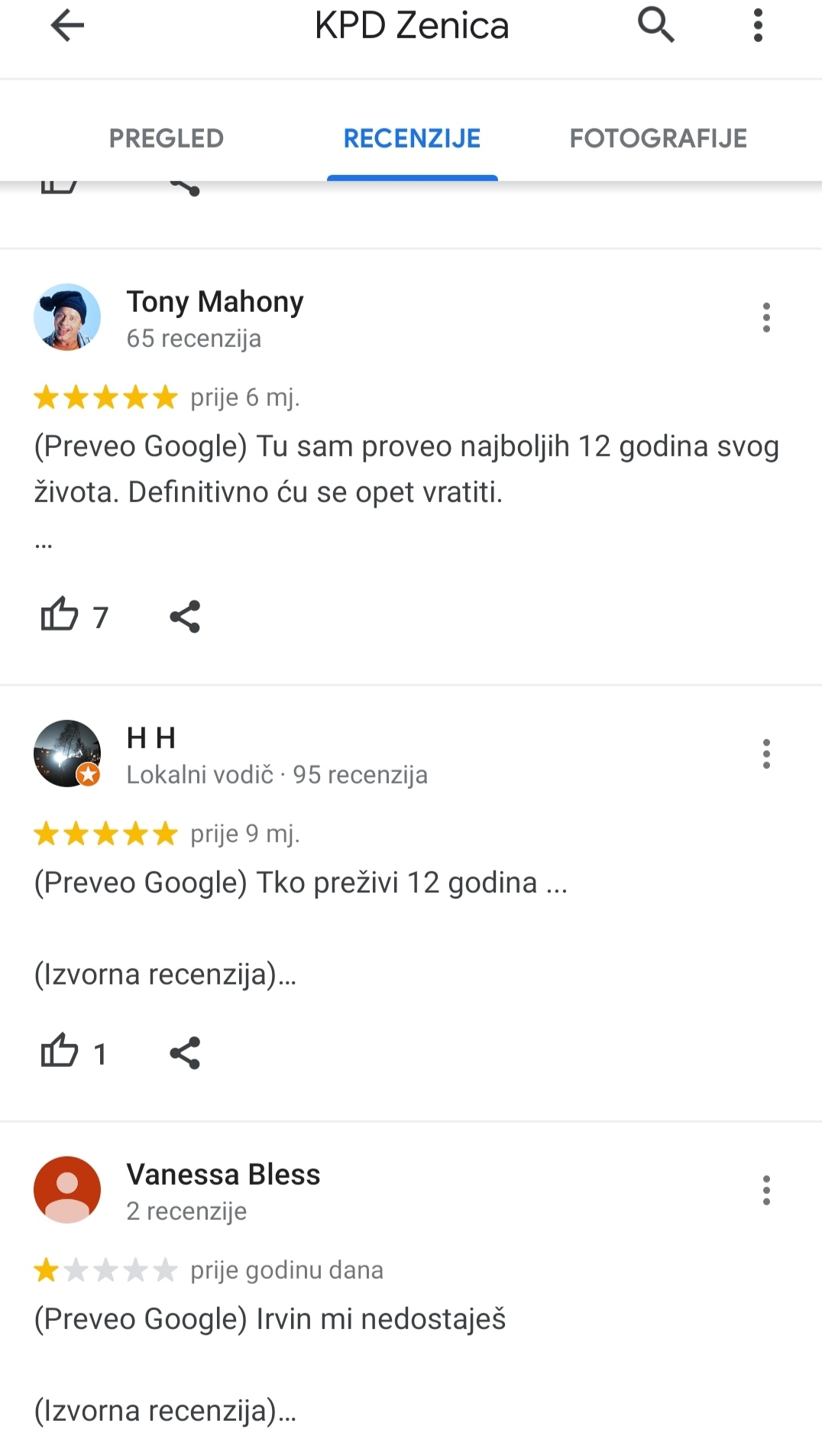The width and height of the screenshot is (822, 1456).
Task: Like Tony Mahony's review
Action: (60, 615)
